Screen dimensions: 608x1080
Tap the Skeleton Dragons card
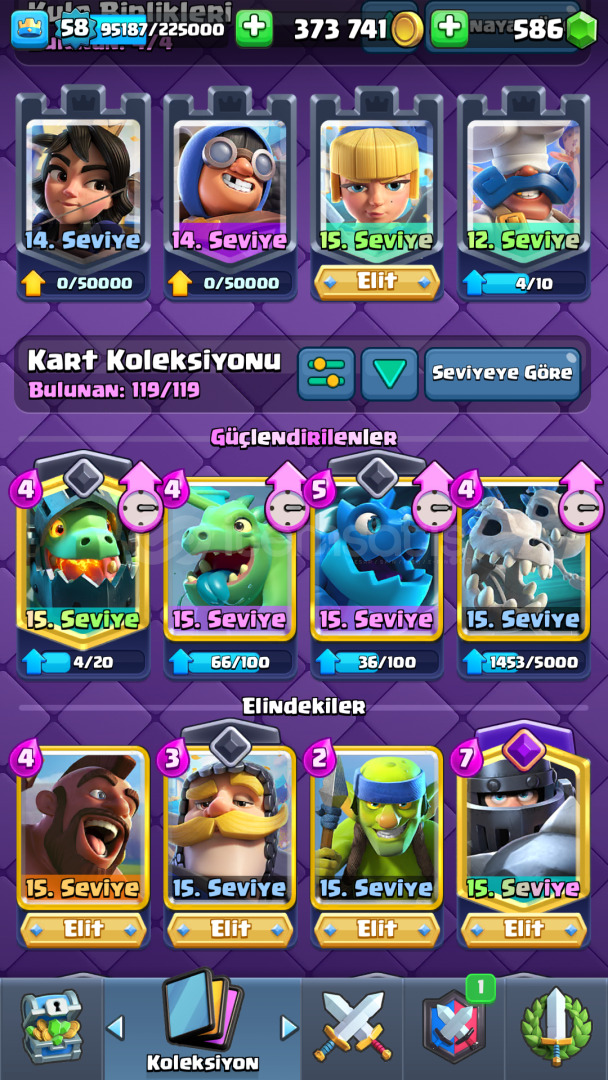pyautogui.click(x=523, y=566)
